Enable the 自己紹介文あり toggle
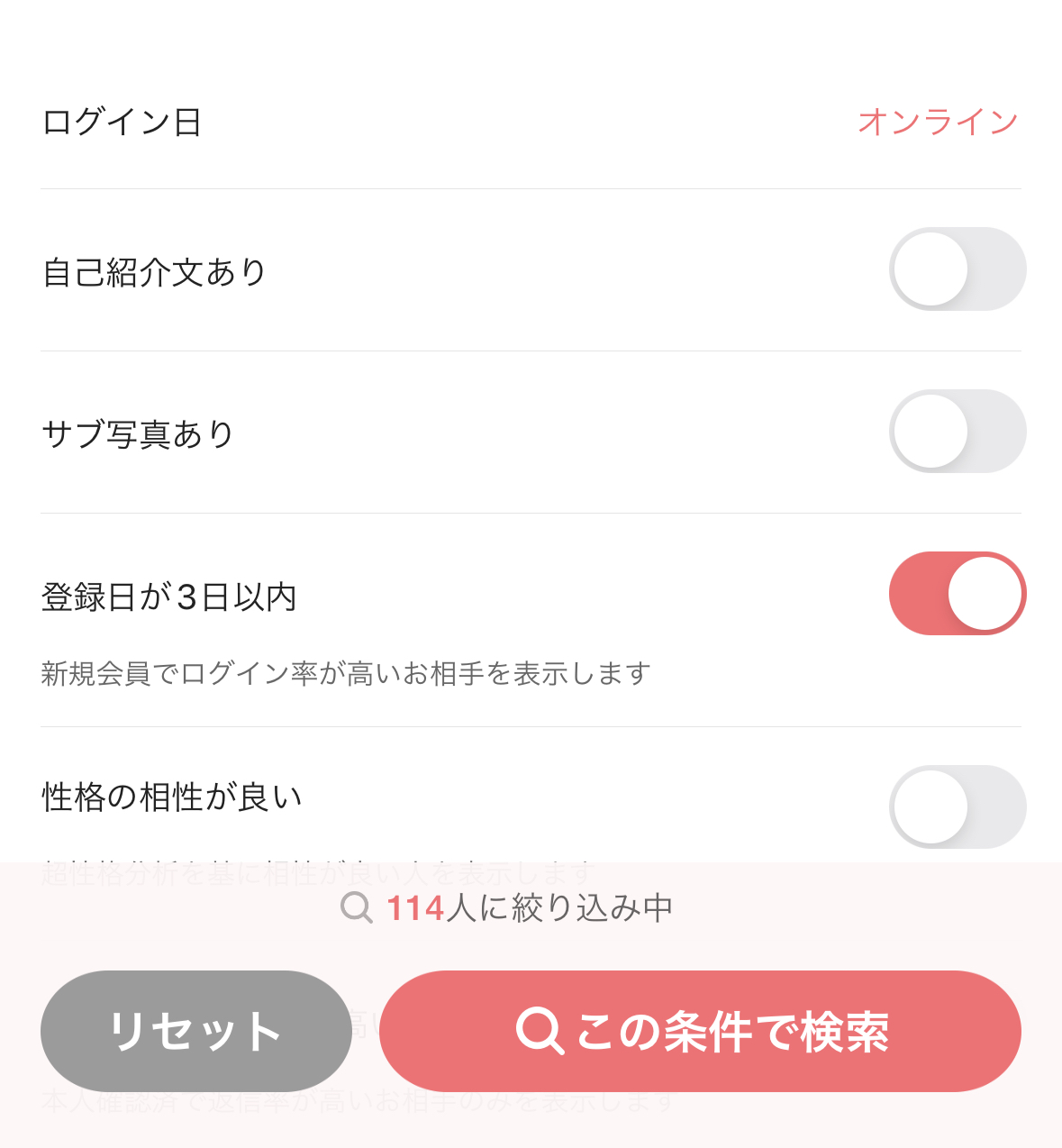 pyautogui.click(x=957, y=269)
